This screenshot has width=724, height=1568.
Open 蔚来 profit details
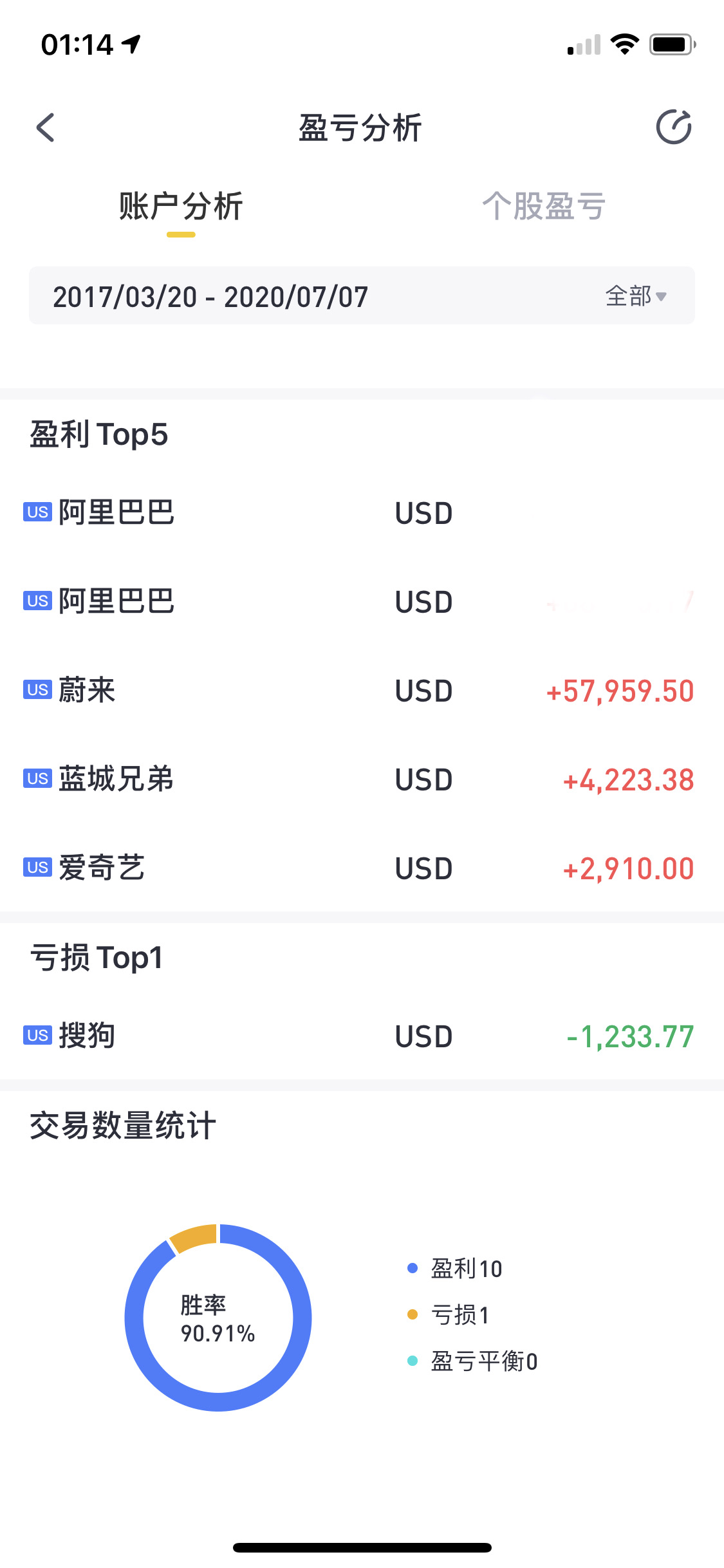[x=360, y=691]
